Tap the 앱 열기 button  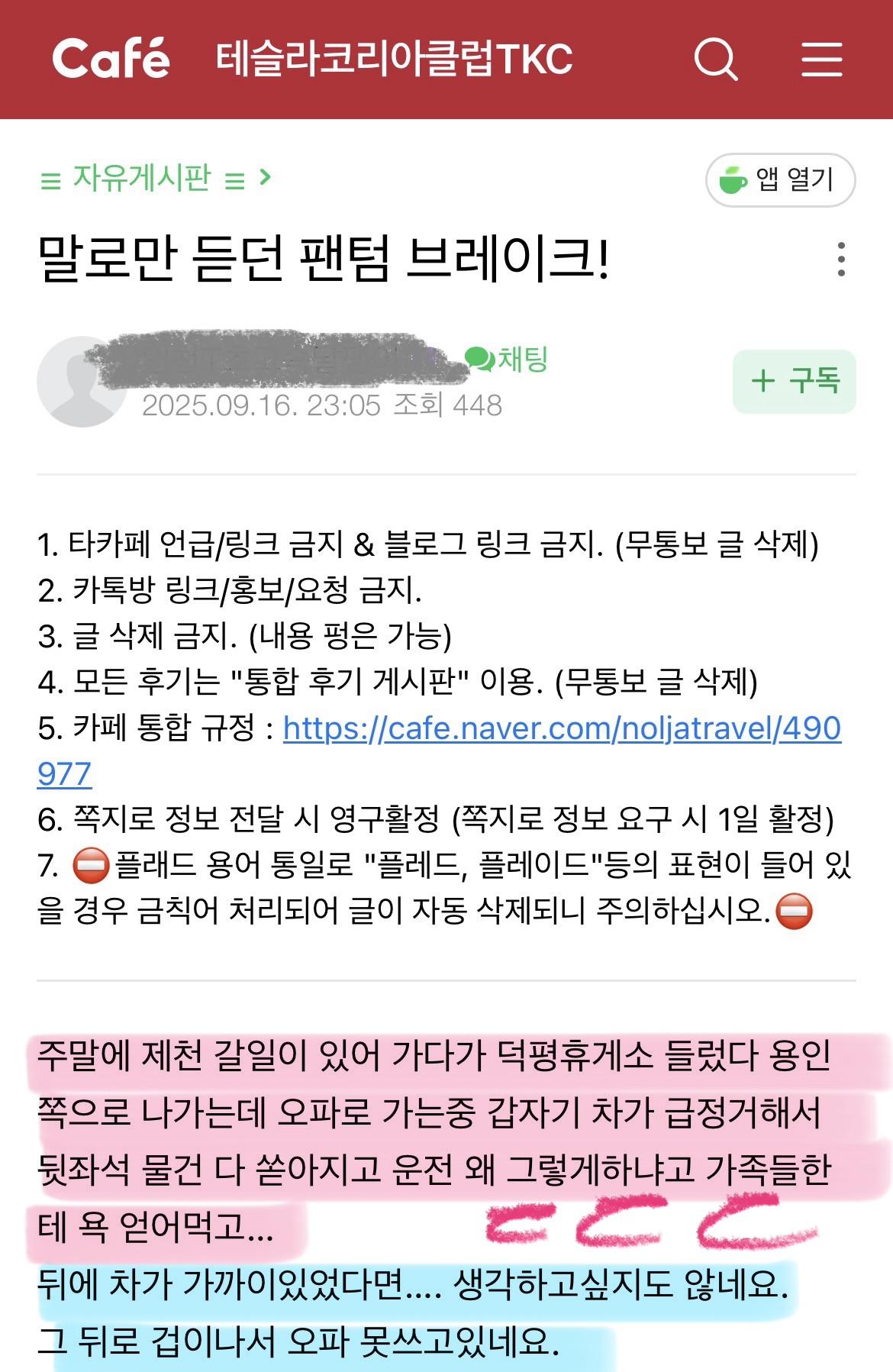pos(780,180)
